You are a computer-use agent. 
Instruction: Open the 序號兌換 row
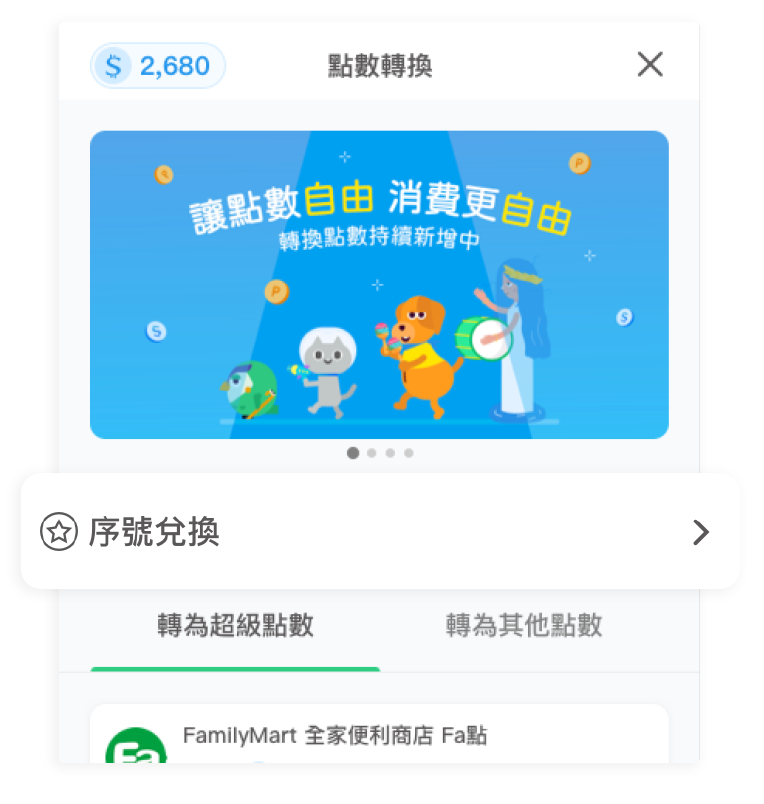pos(380,532)
